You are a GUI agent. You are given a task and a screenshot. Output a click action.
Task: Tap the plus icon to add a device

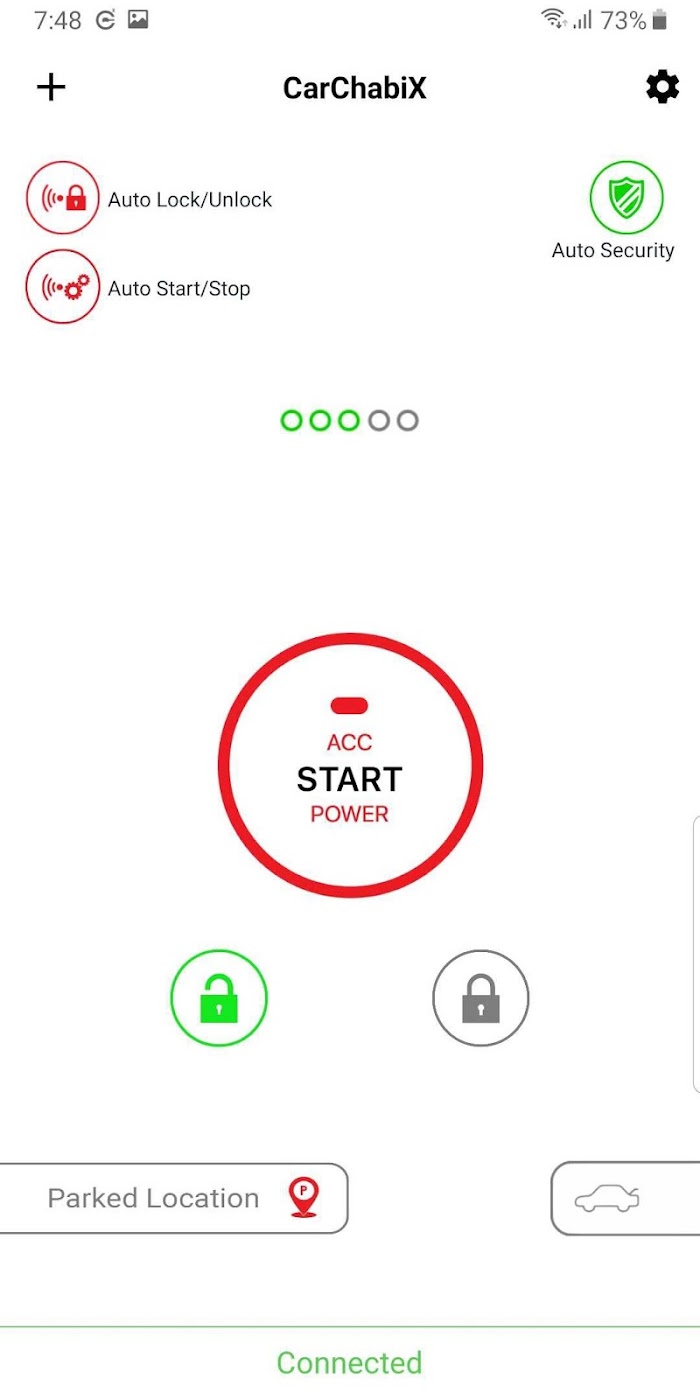point(51,87)
